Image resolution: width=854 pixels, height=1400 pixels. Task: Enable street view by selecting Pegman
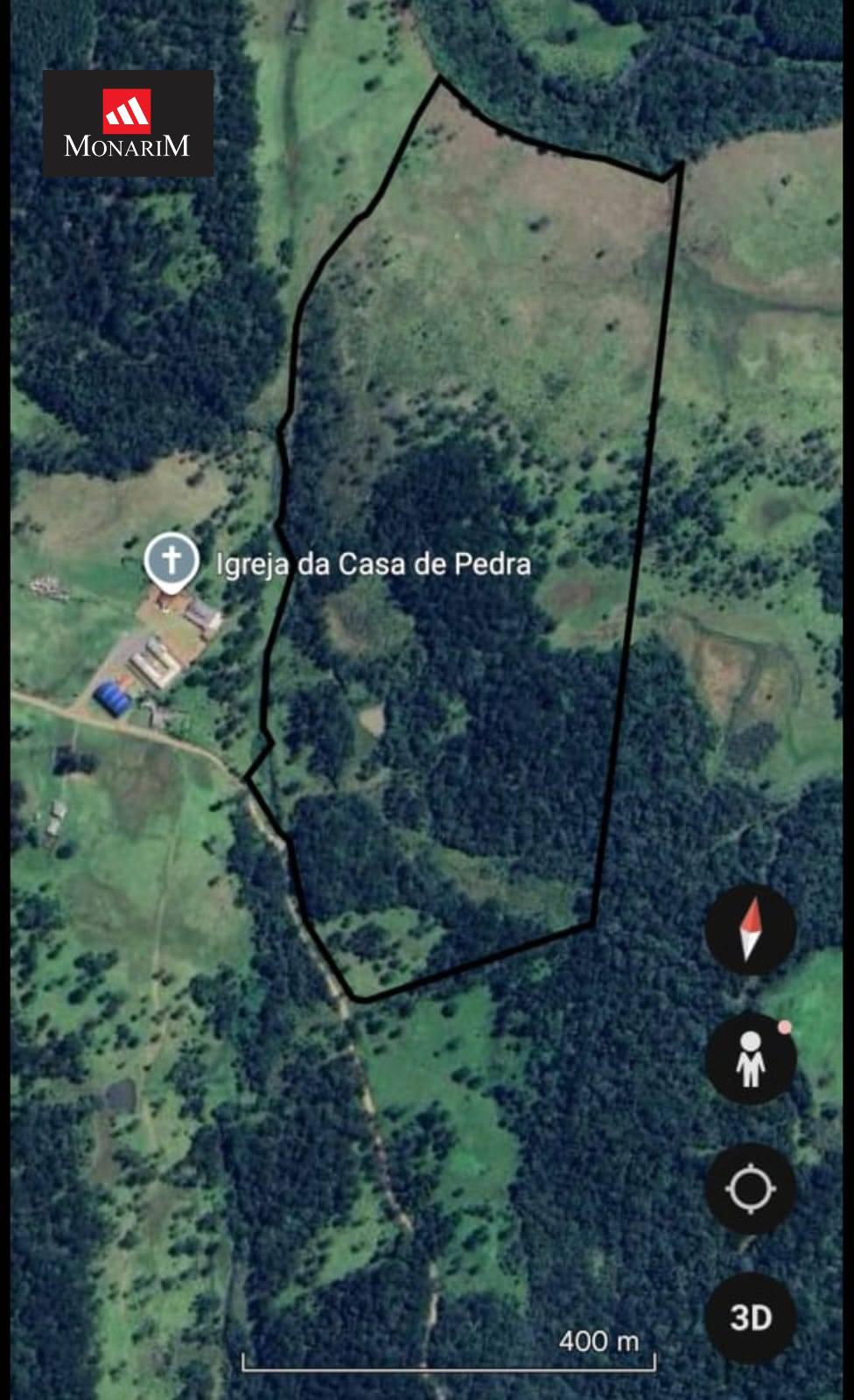click(x=749, y=1060)
